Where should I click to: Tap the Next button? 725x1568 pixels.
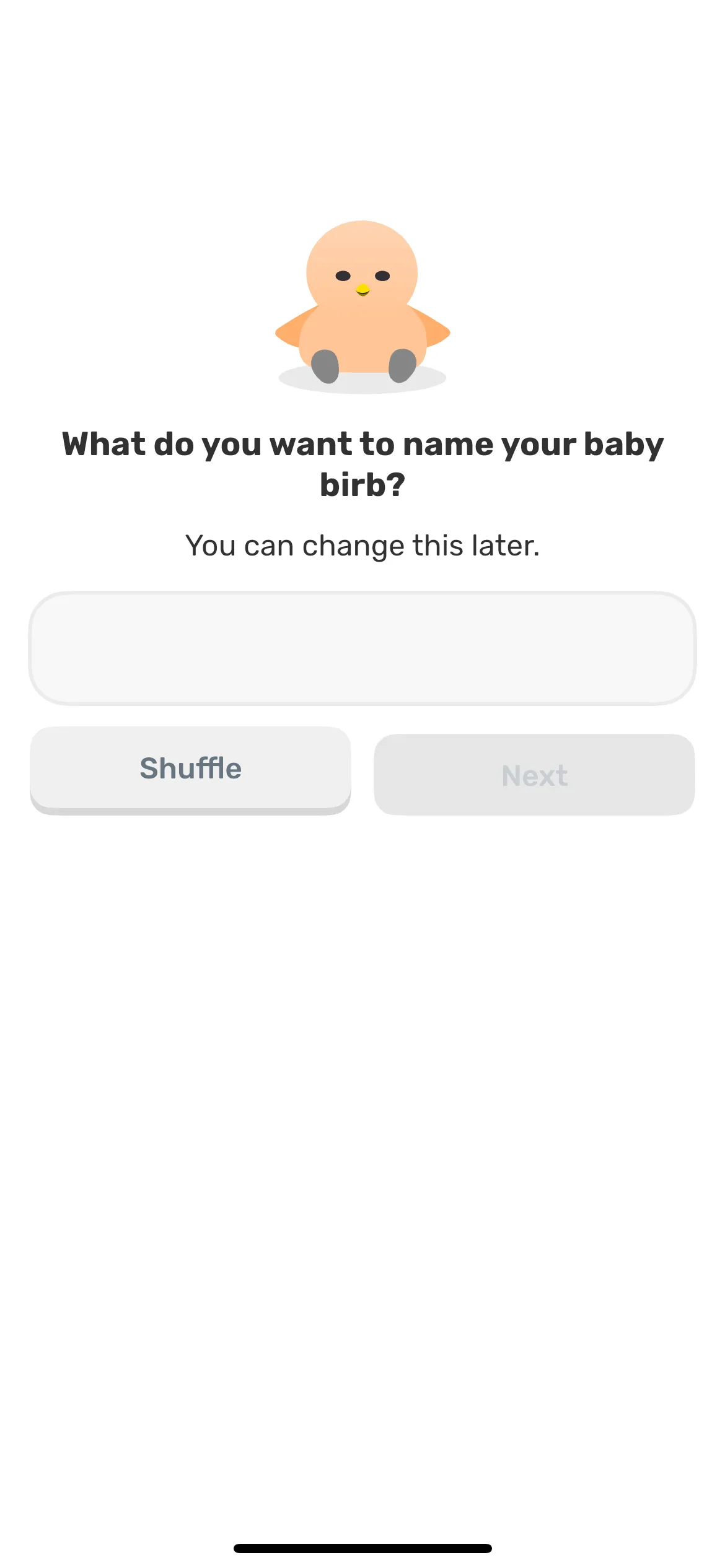coord(534,775)
